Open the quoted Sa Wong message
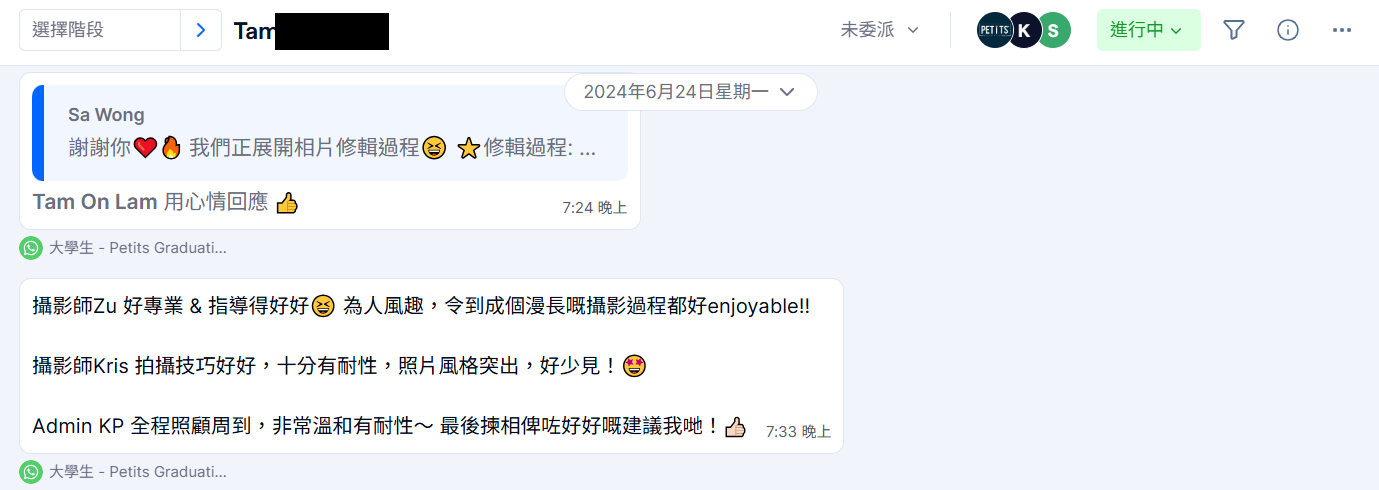This screenshot has height=490, width=1379. point(331,133)
